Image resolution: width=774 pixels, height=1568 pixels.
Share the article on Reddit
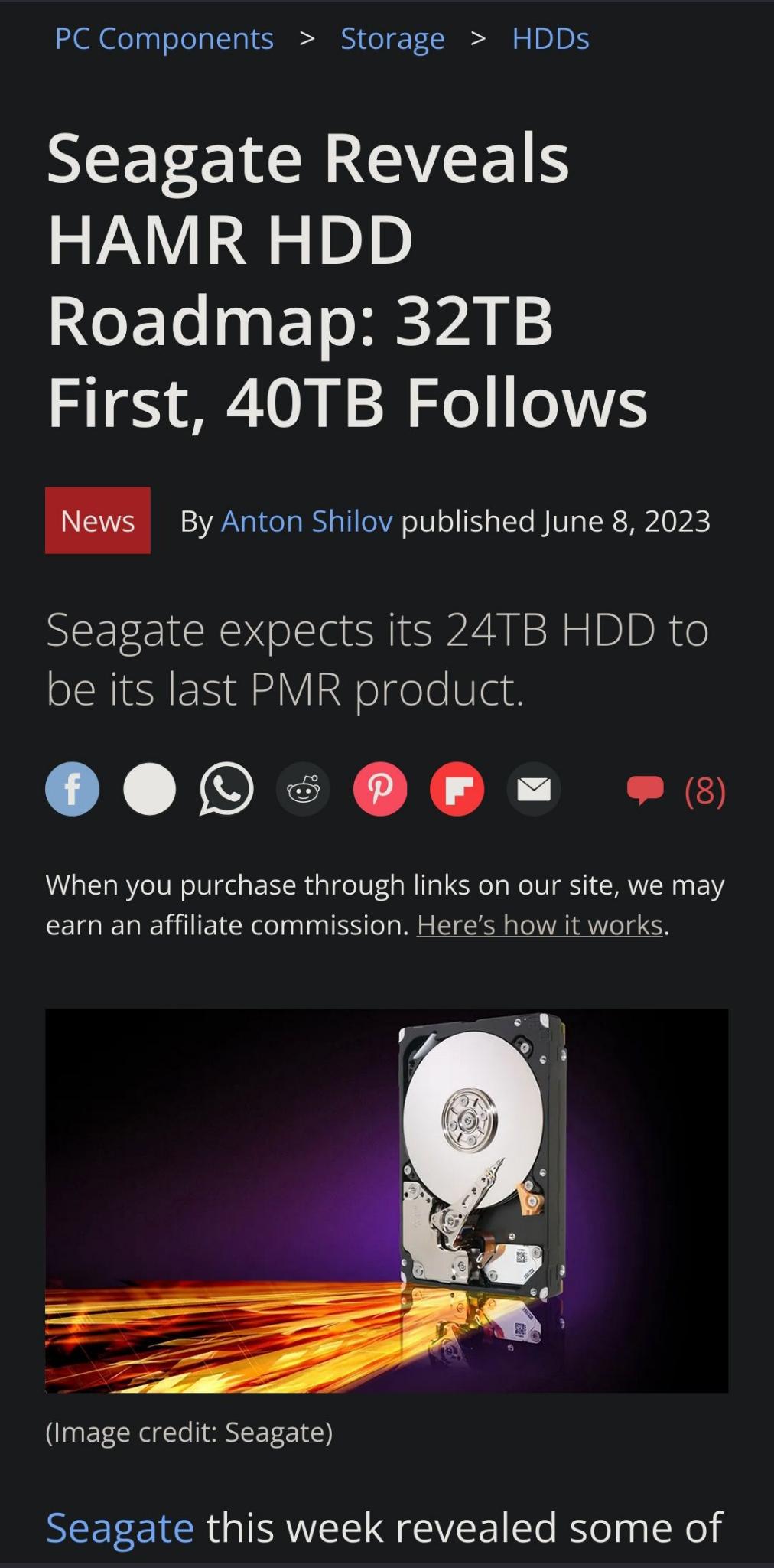(303, 789)
